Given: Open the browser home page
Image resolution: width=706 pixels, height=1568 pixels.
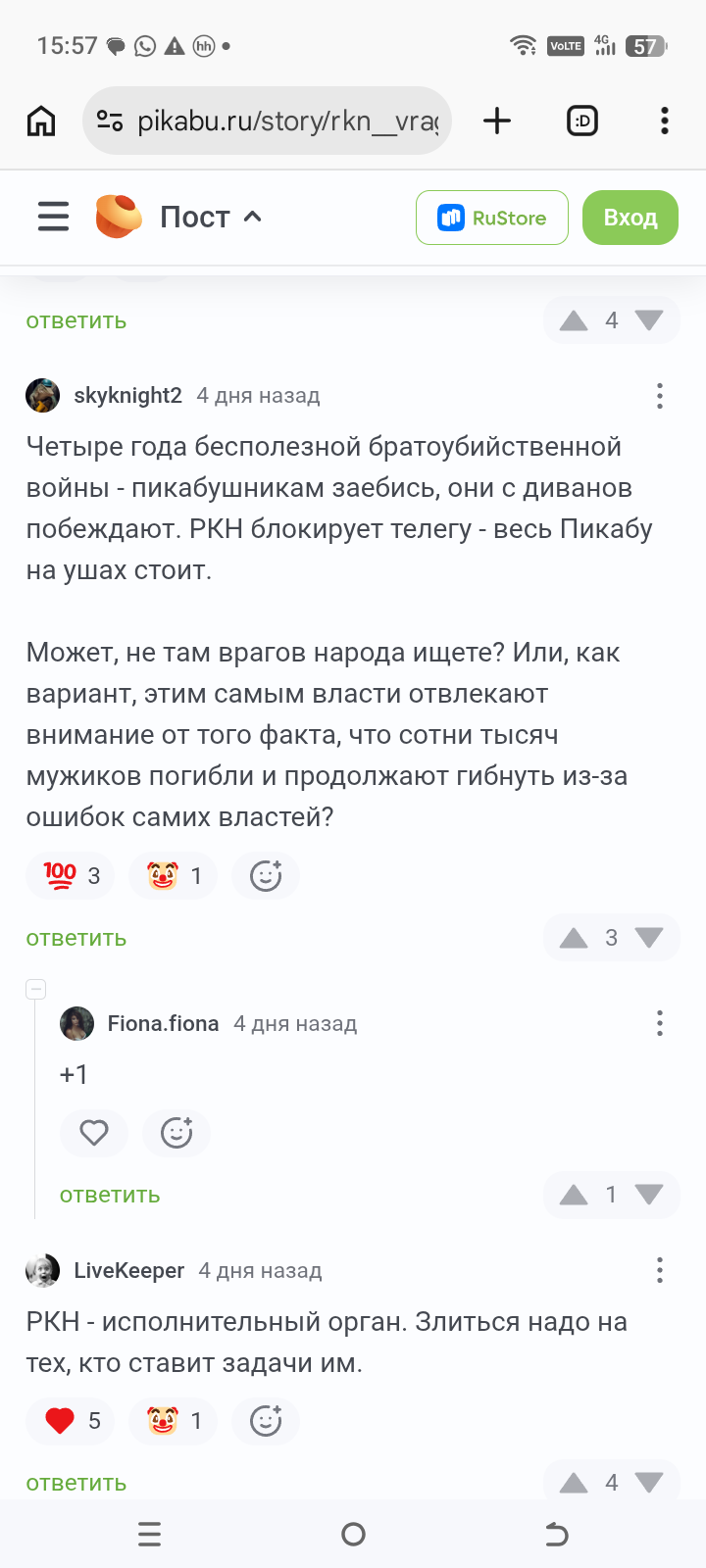Looking at the screenshot, I should tap(41, 121).
